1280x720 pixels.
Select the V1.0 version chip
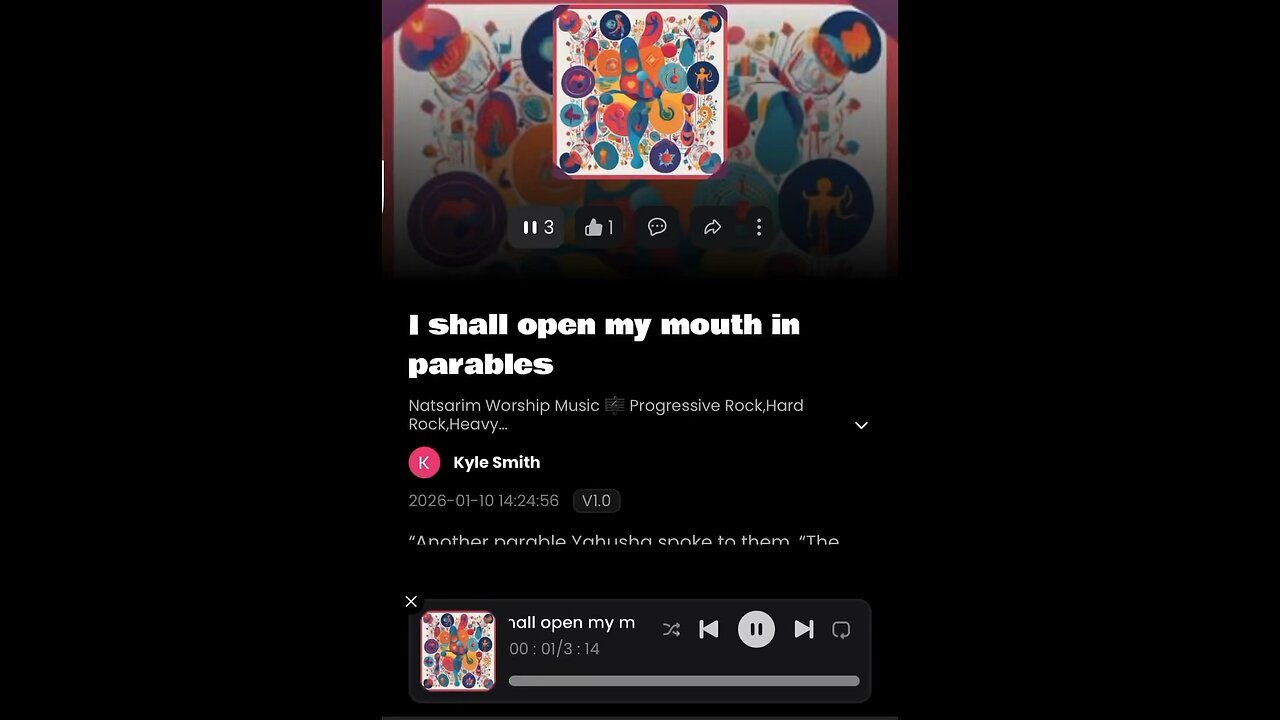pyautogui.click(x=596, y=501)
